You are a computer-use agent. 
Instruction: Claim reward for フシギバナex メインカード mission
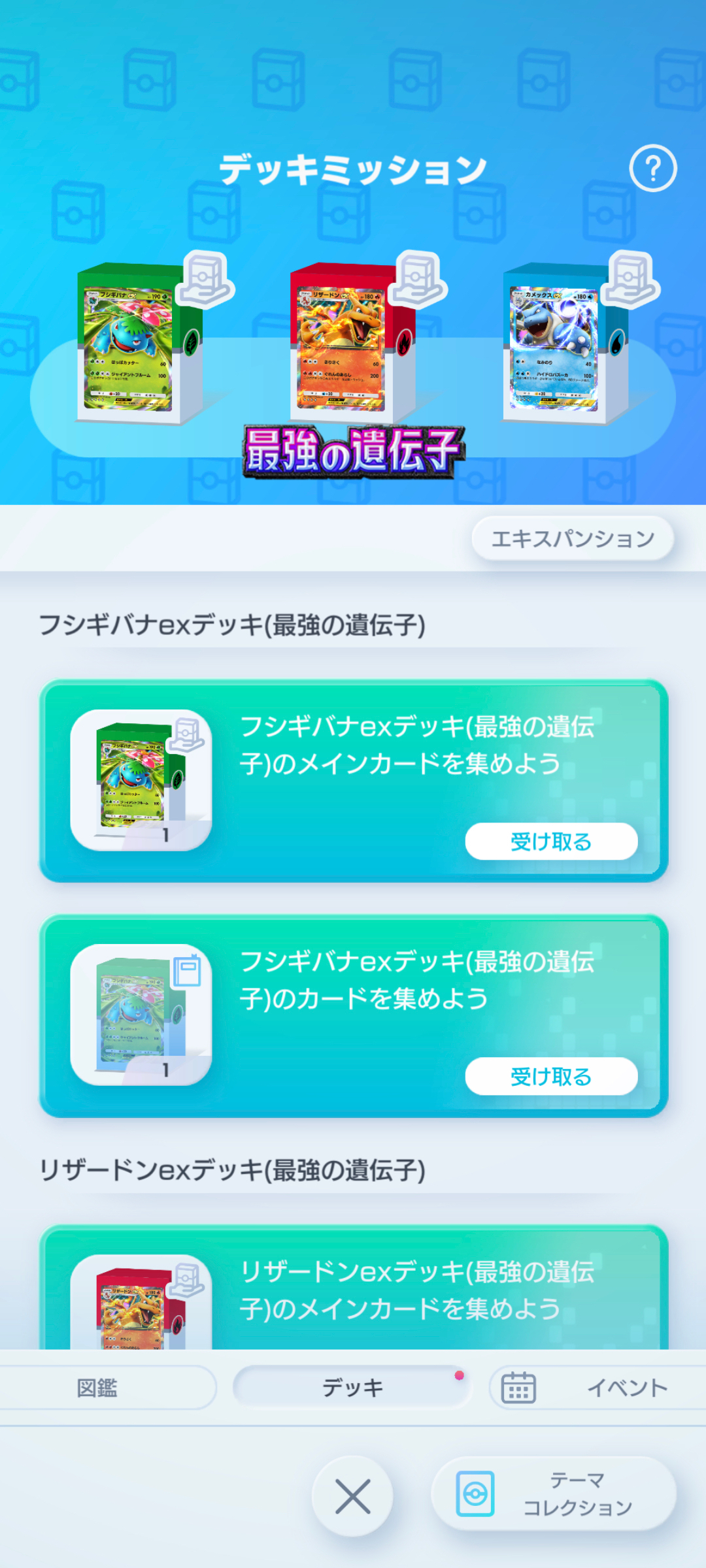(551, 841)
